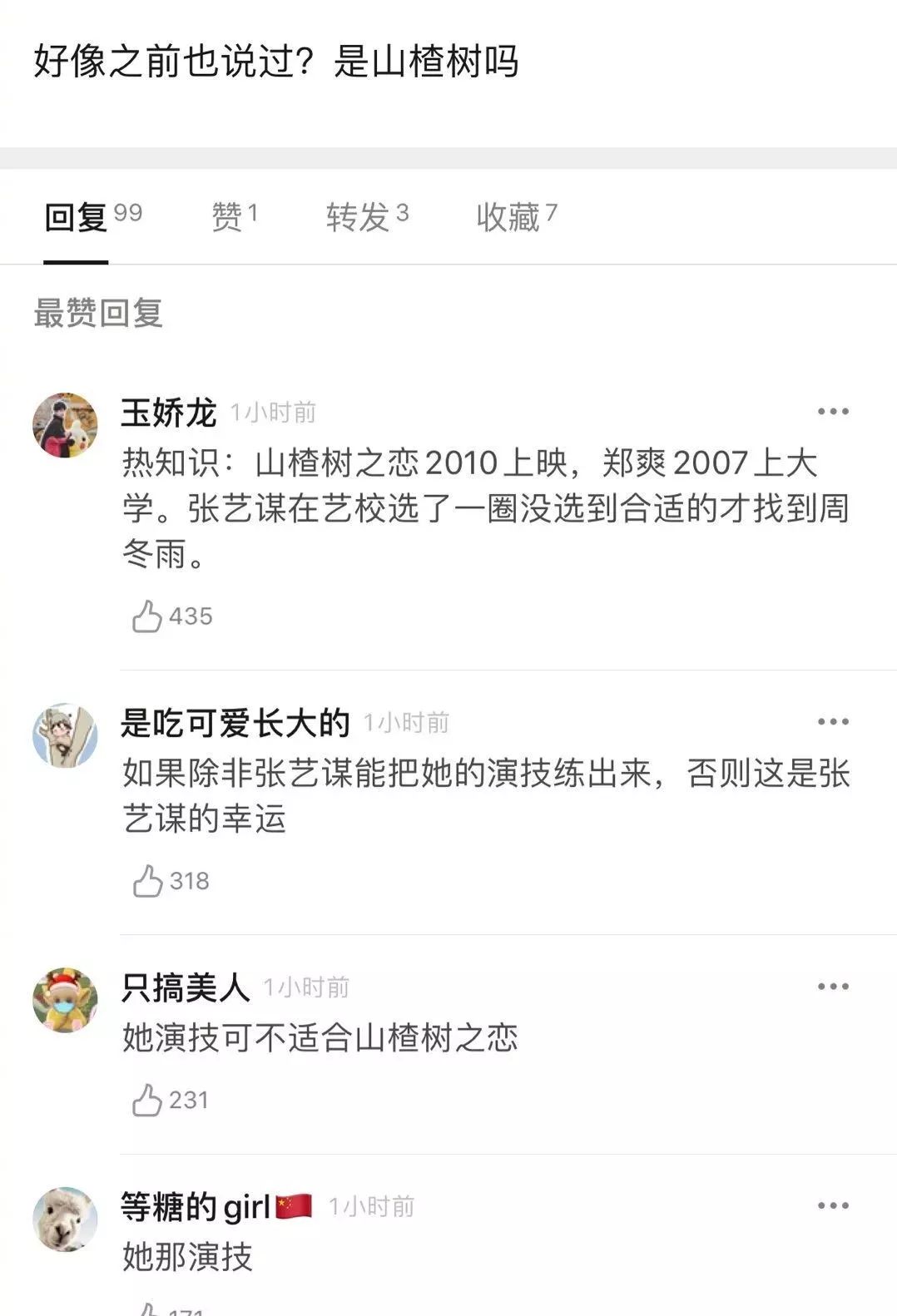Screen dimensions: 897x1316
Task: Open the 转发 tab
Action: click(x=366, y=217)
